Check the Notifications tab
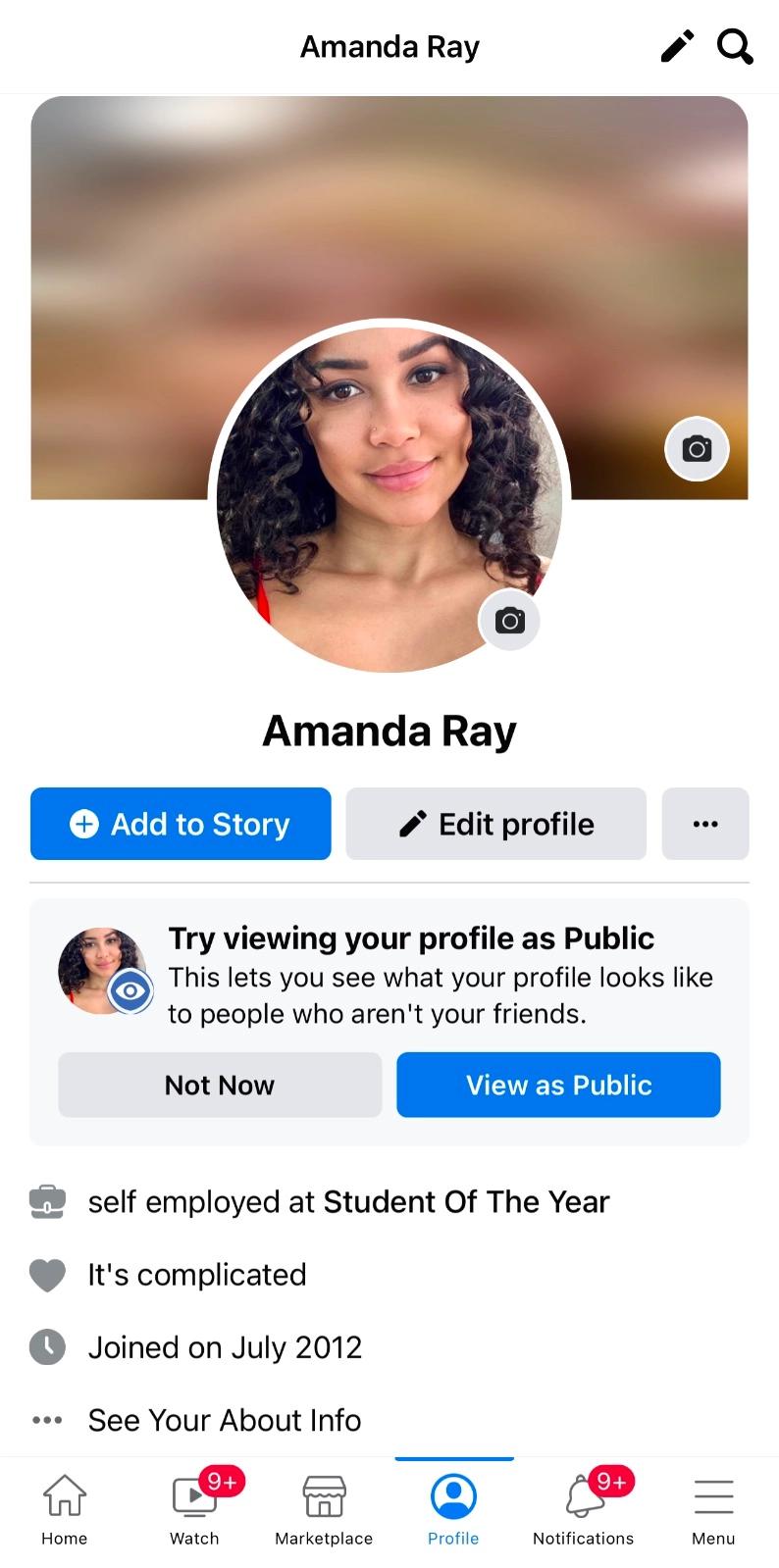 tap(584, 1511)
